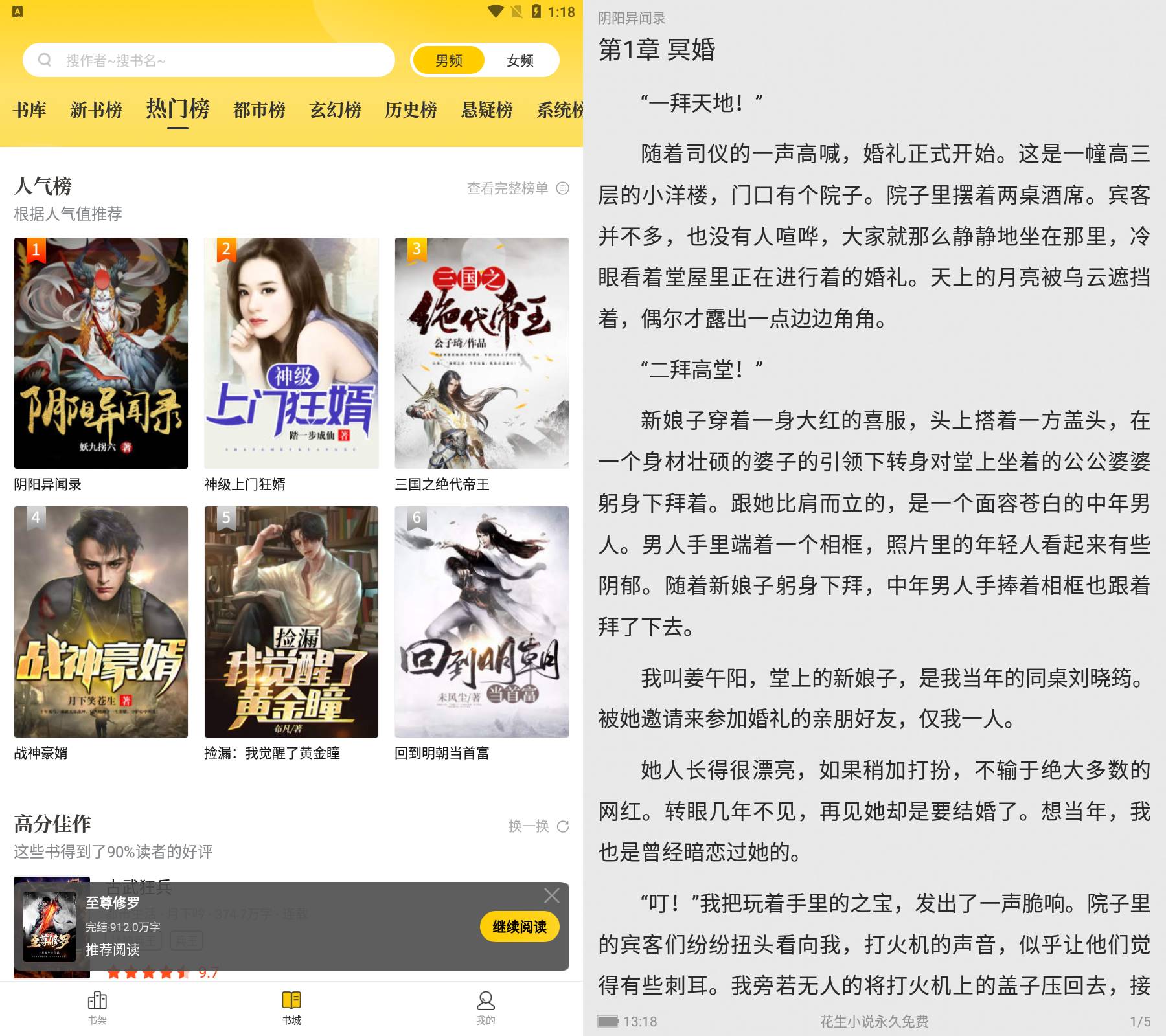The image size is (1166, 1036).
Task: Open the book 神级上门狂婿
Action: [291, 353]
